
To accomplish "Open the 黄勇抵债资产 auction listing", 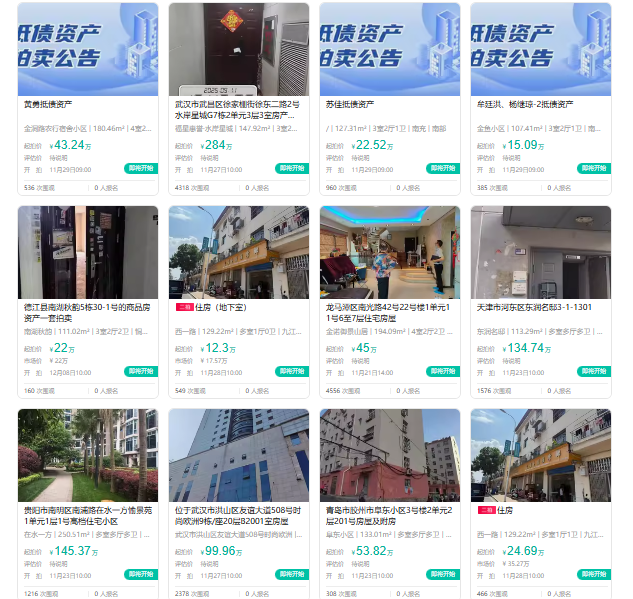I will coord(47,104).
